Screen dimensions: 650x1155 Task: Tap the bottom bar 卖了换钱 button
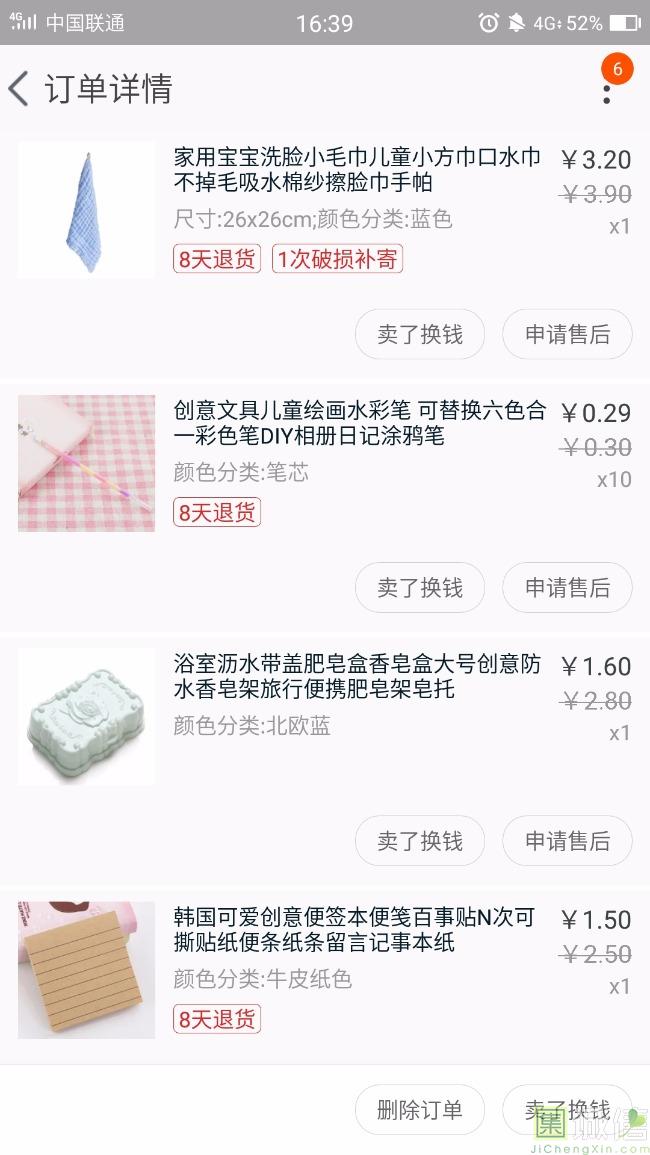[567, 1109]
